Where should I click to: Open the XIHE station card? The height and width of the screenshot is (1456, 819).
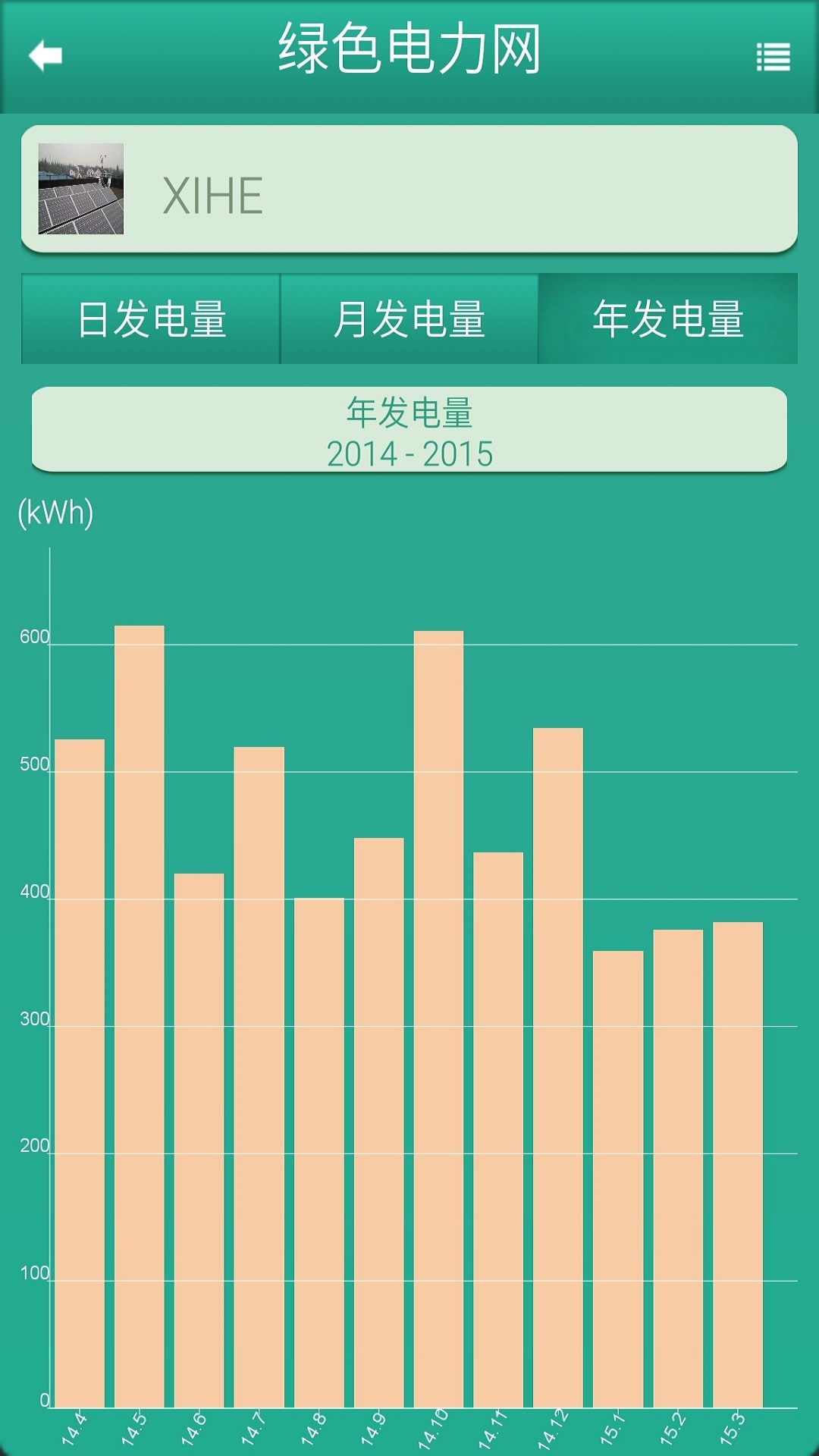click(409, 190)
